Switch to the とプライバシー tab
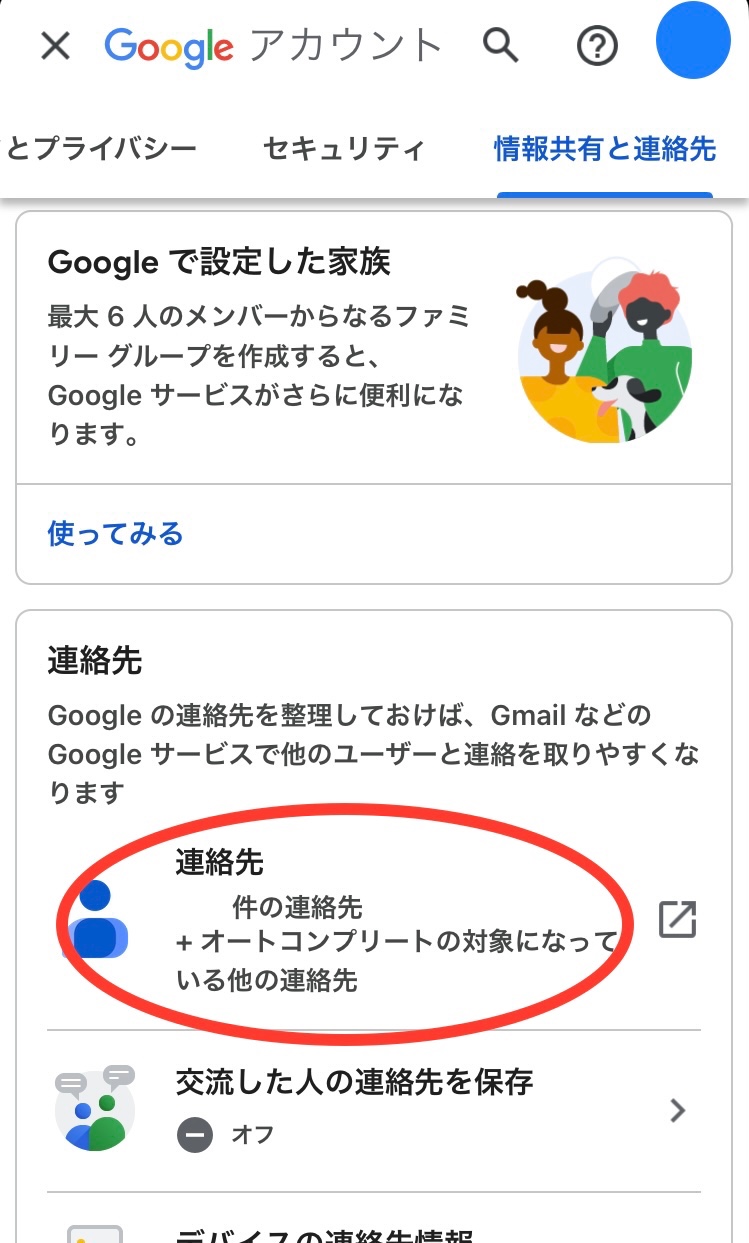This screenshot has height=1243, width=749. click(x=100, y=149)
